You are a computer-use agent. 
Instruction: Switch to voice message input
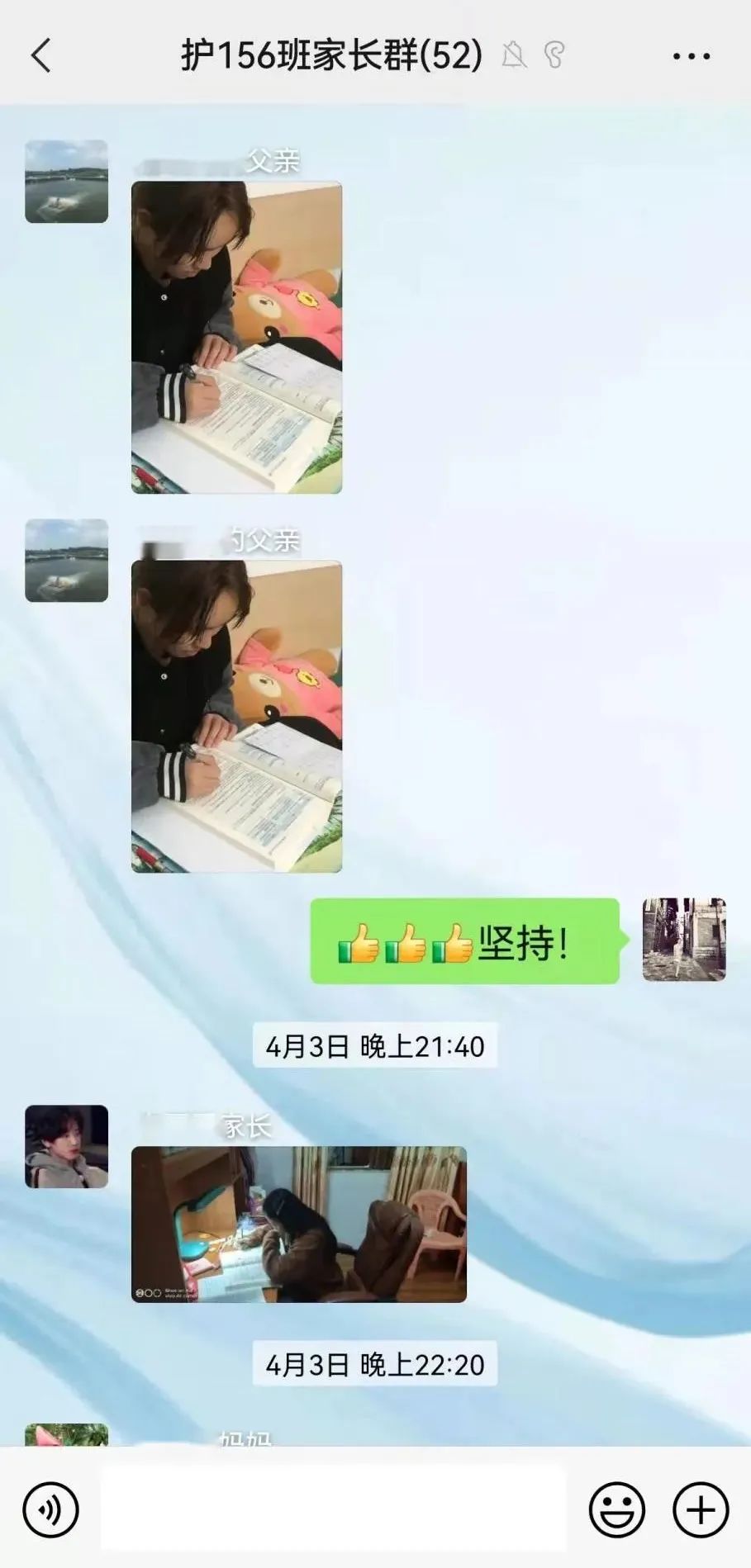pyautogui.click(x=51, y=1510)
